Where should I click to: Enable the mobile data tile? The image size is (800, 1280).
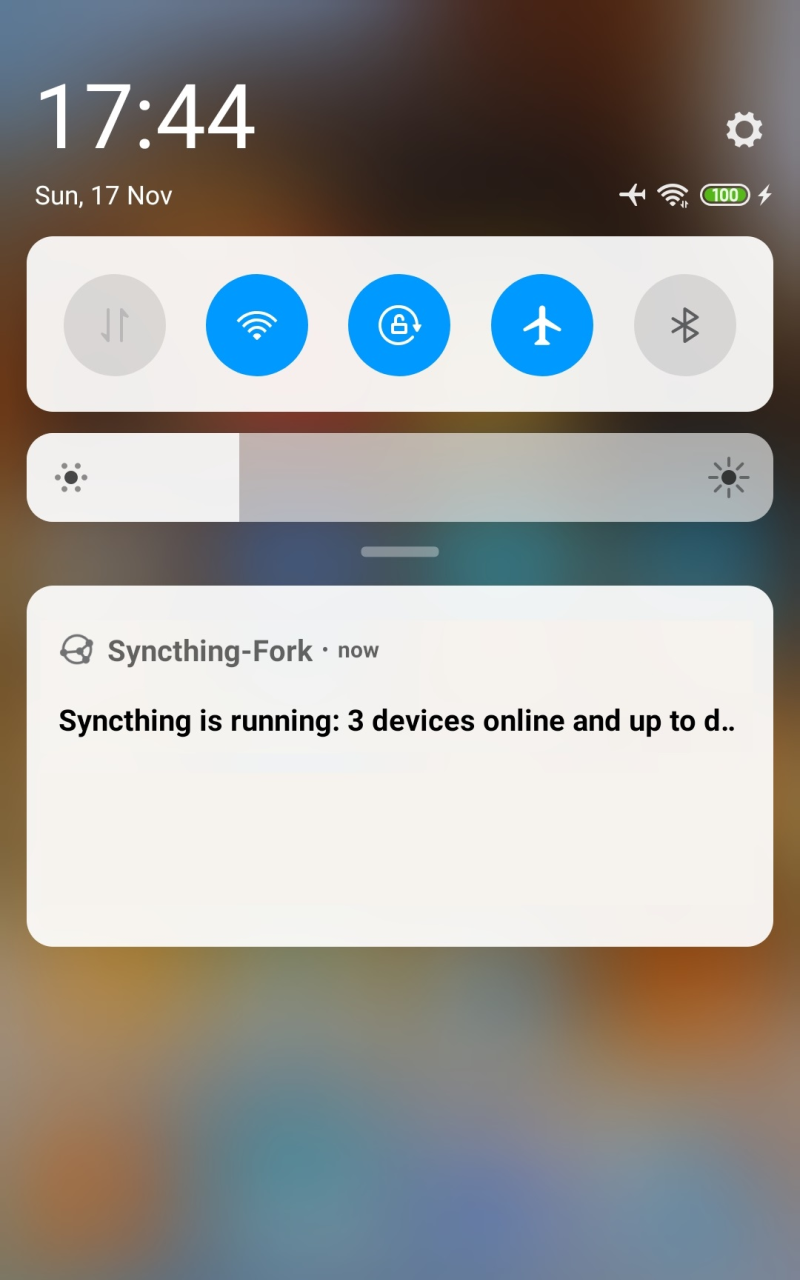point(114,324)
